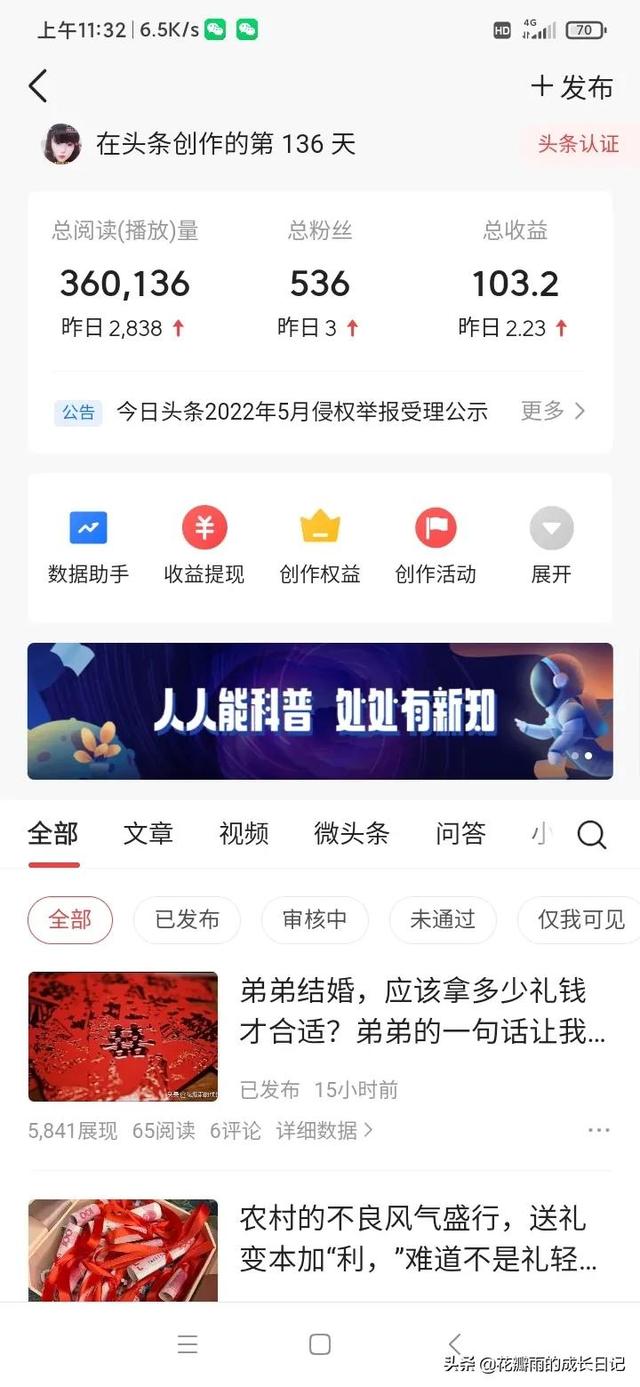This screenshot has height=1387, width=640.
Task: Filter by 未通过 chip
Action: tap(442, 920)
